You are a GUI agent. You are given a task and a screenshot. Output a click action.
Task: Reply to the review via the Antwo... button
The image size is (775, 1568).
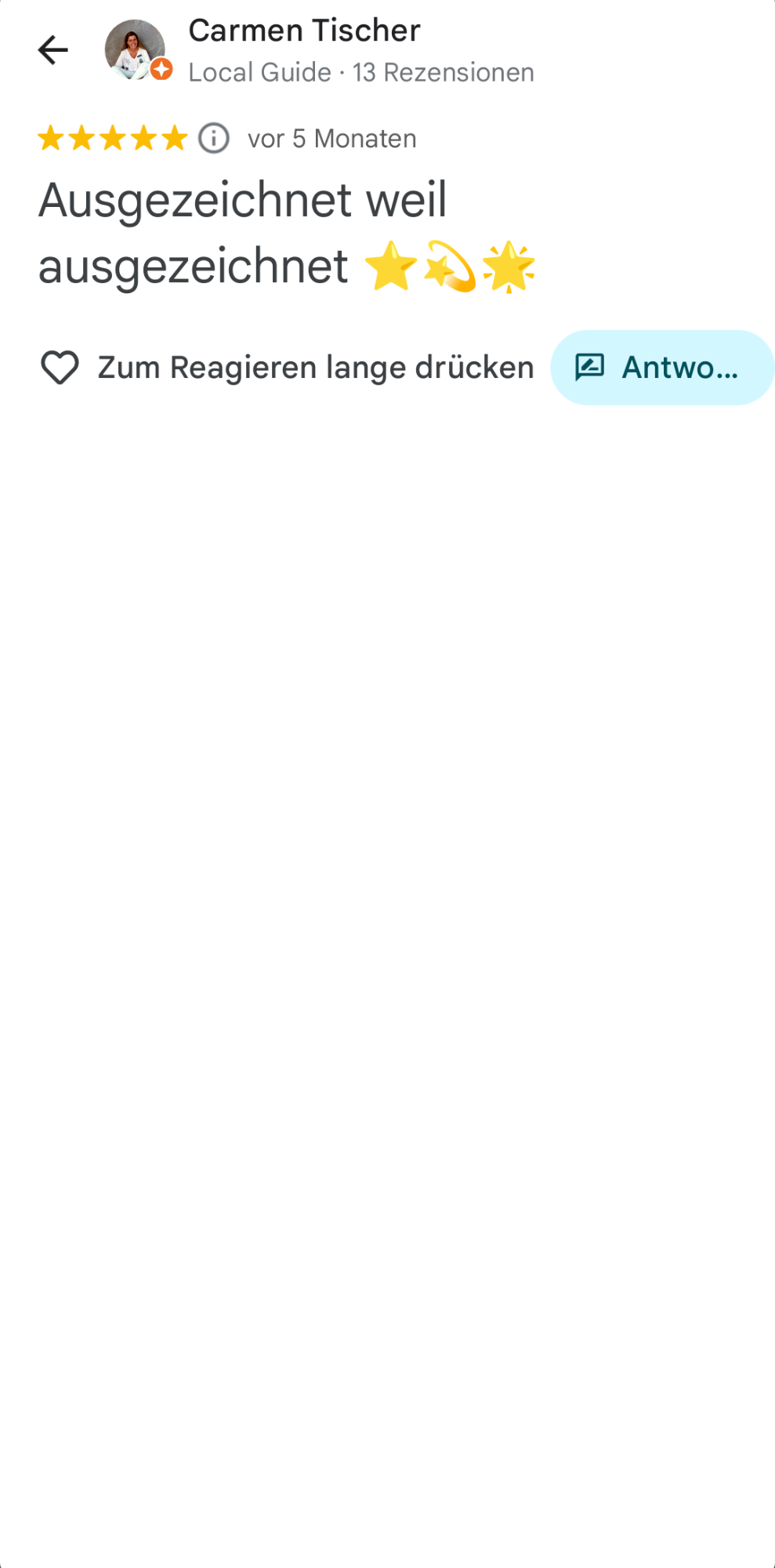click(x=662, y=367)
